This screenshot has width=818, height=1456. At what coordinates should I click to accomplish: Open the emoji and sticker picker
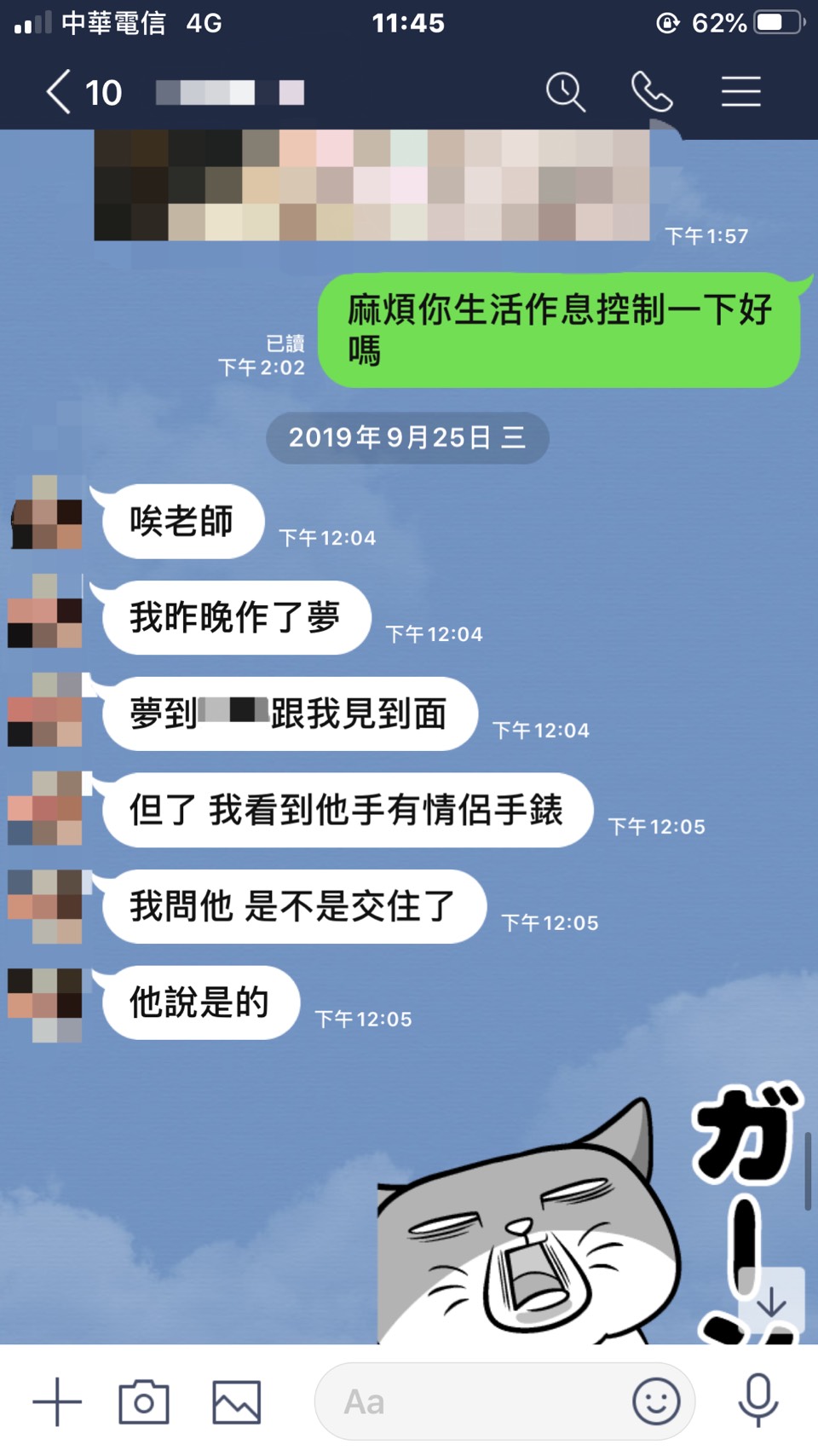click(x=656, y=1401)
